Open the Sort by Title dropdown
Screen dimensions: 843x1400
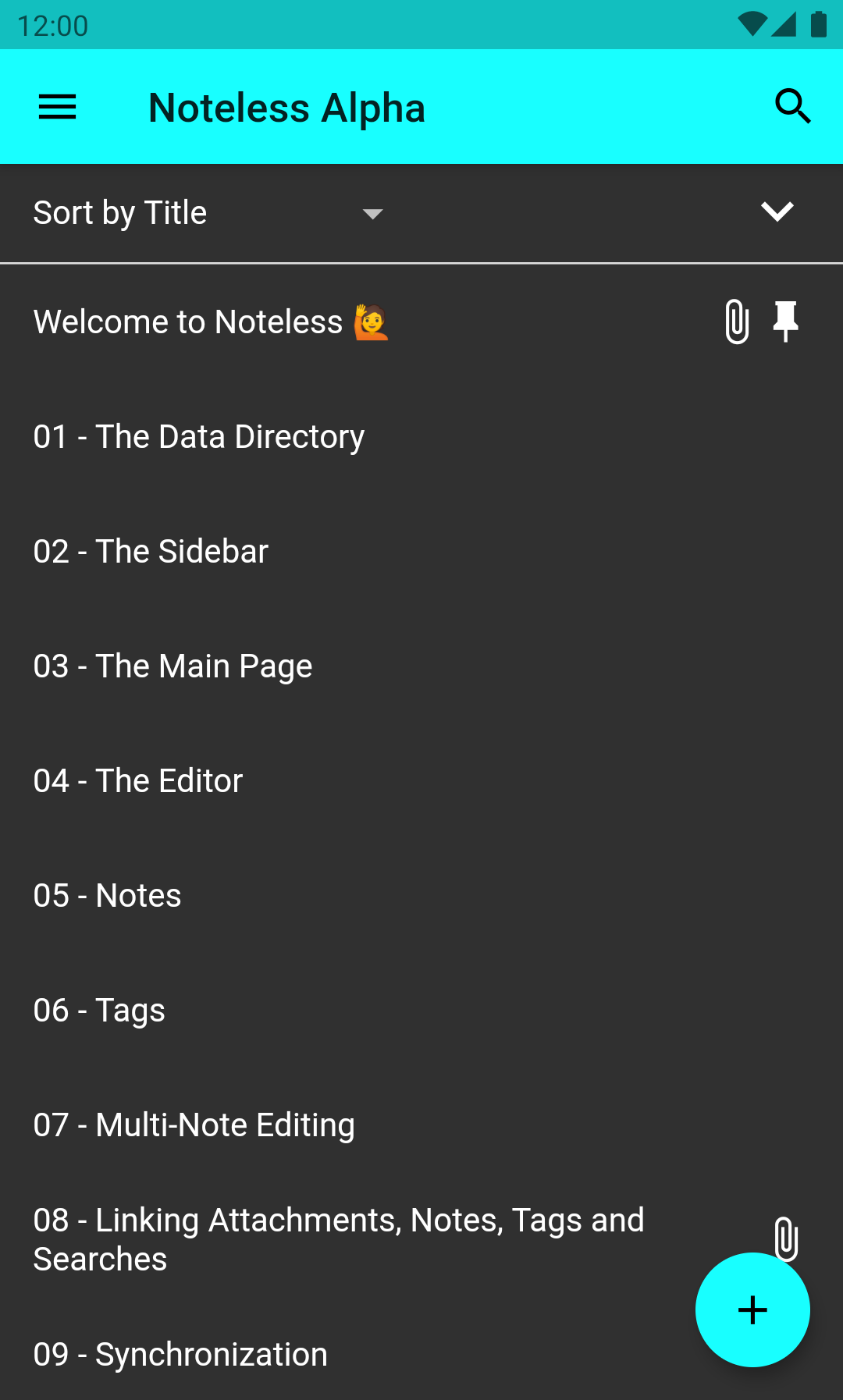[x=208, y=213]
